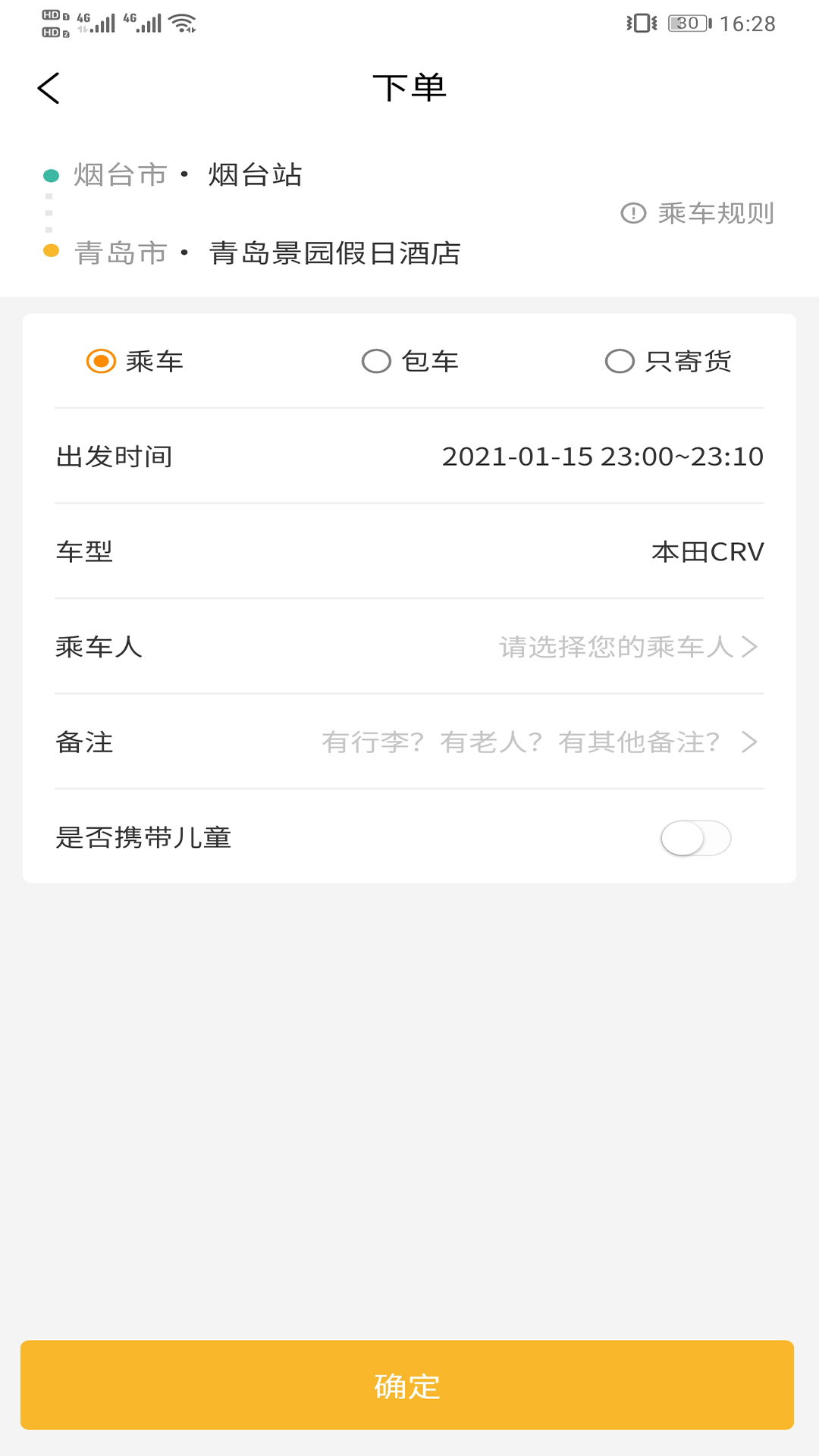The width and height of the screenshot is (819, 1456).
Task: Go back from the 下单 page
Action: point(49,88)
